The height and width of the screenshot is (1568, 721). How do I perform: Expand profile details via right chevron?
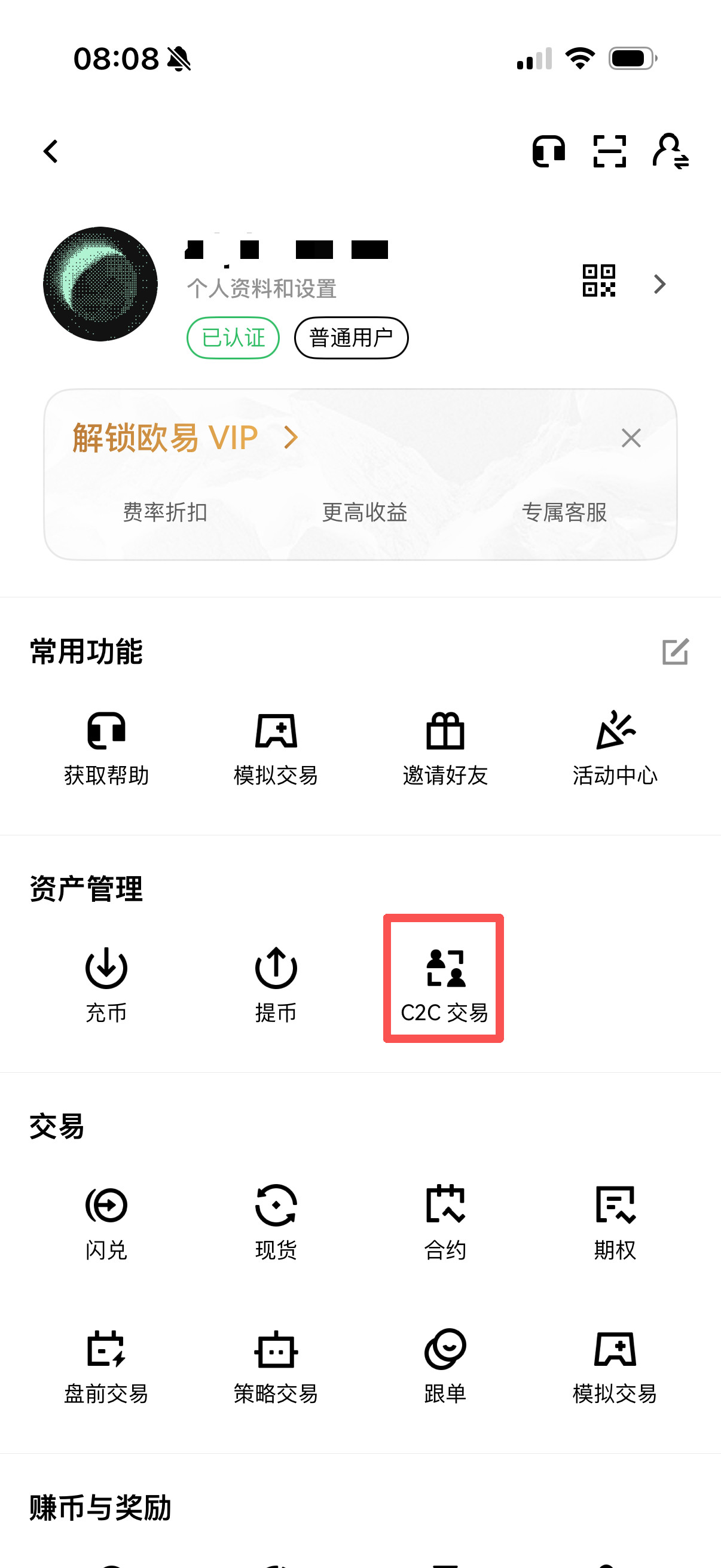click(x=659, y=284)
